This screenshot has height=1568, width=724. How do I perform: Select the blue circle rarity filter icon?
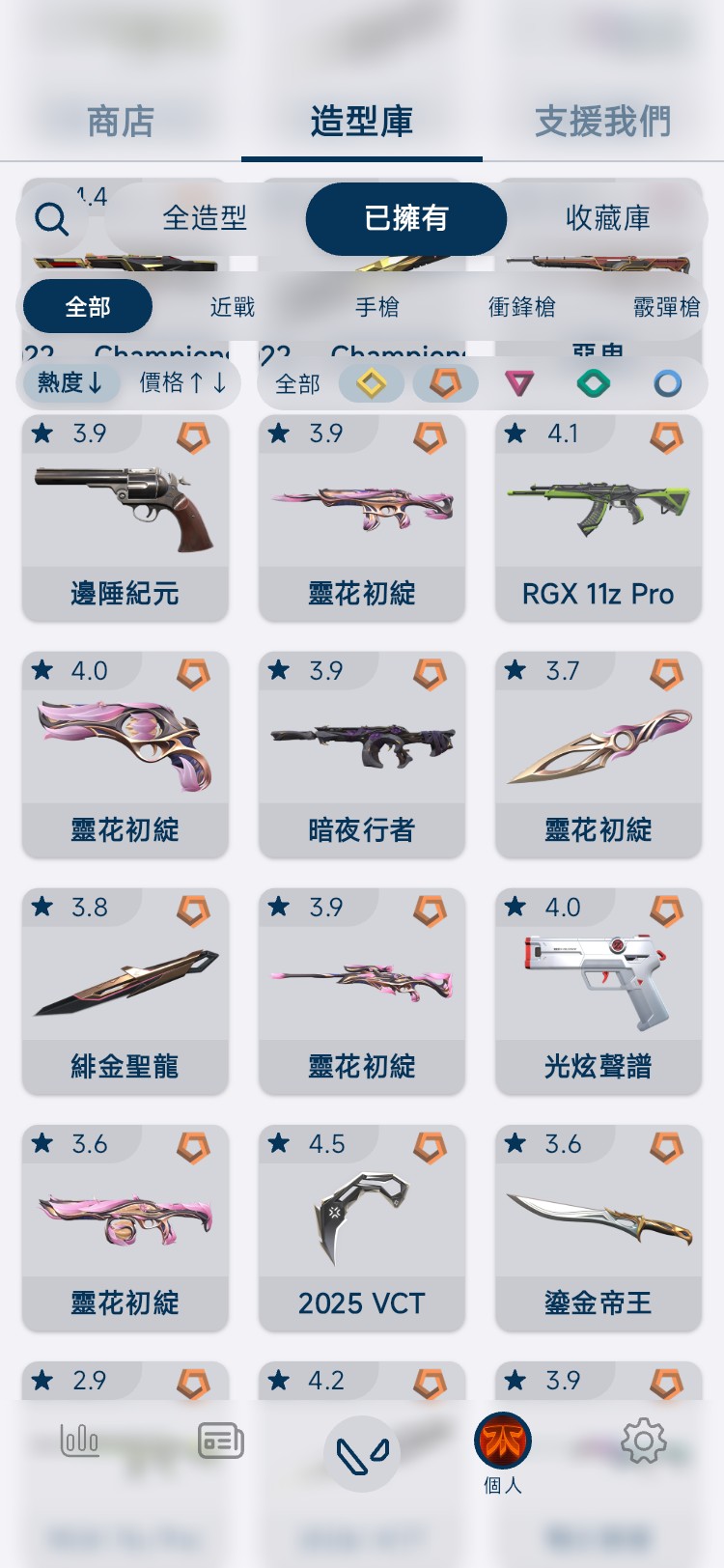(x=665, y=382)
